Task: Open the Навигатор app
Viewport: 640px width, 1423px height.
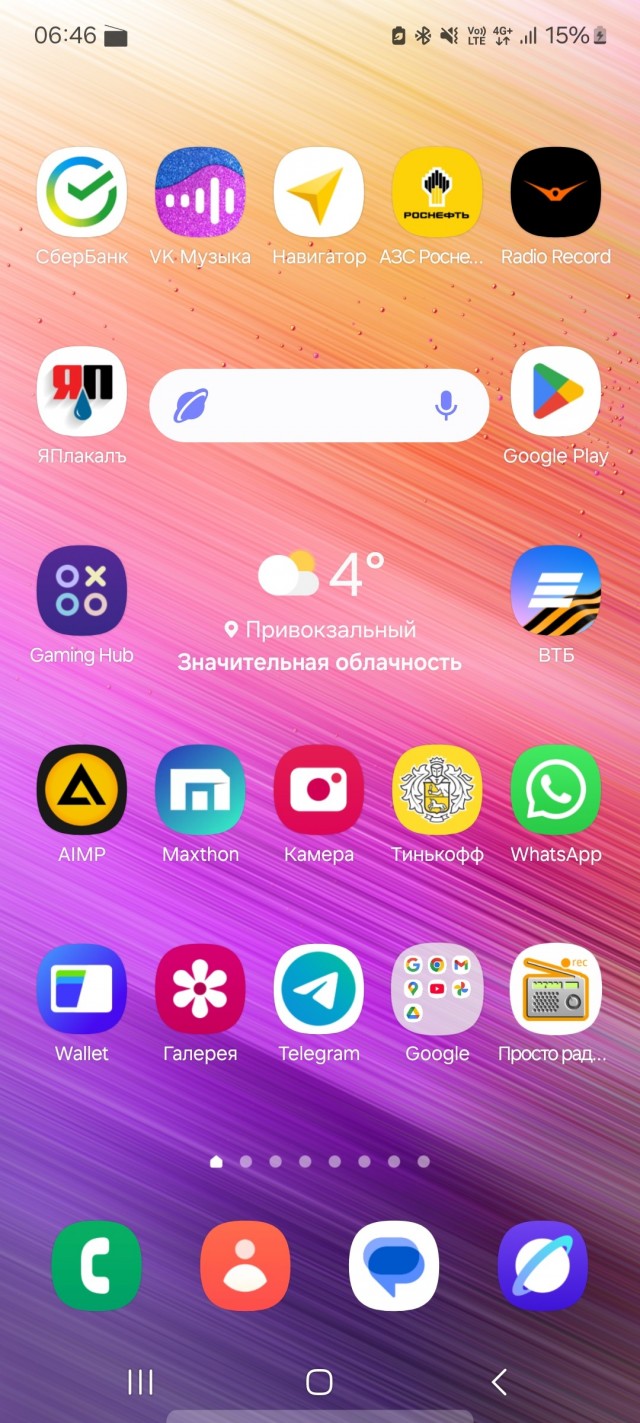Action: tap(319, 192)
